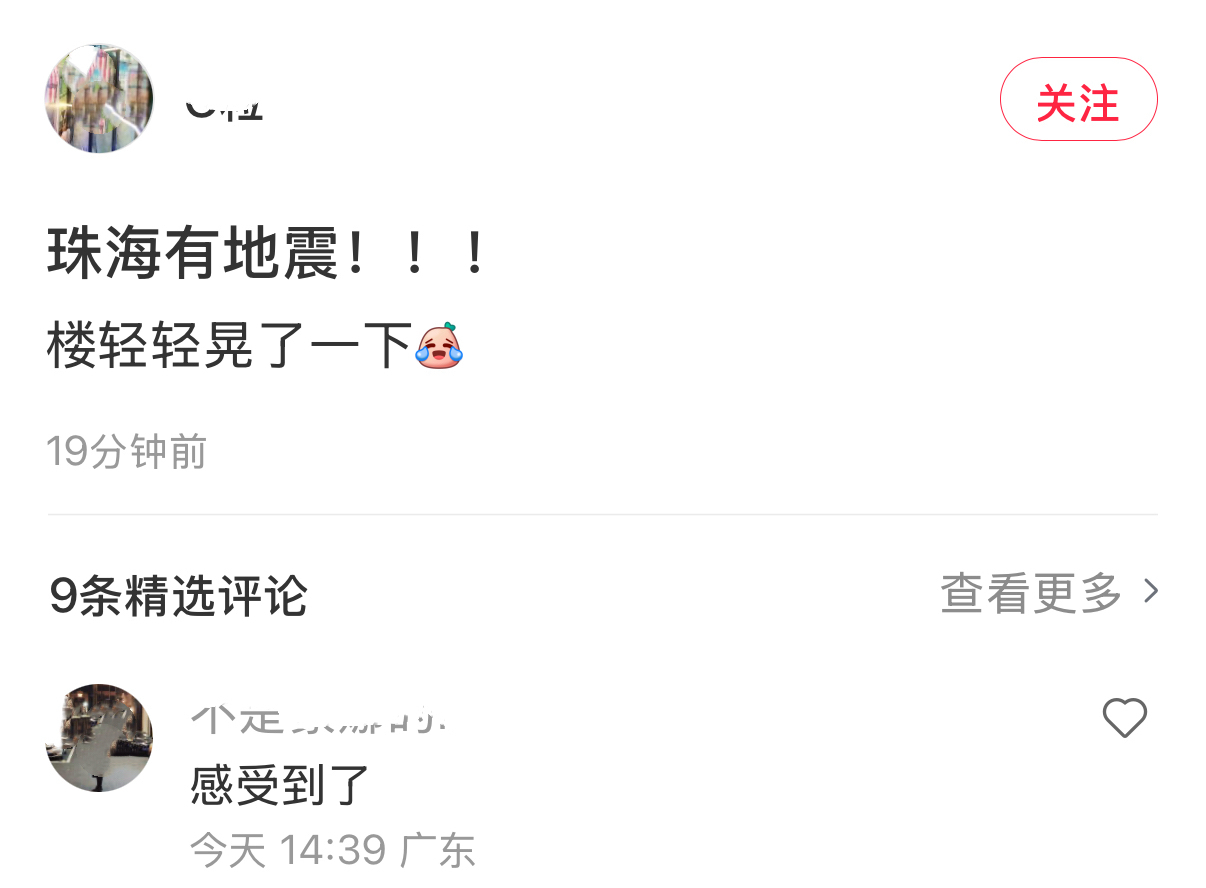Screen dimensions: 1206x888
Task: Follow the post author with 关注
Action: tap(1078, 99)
